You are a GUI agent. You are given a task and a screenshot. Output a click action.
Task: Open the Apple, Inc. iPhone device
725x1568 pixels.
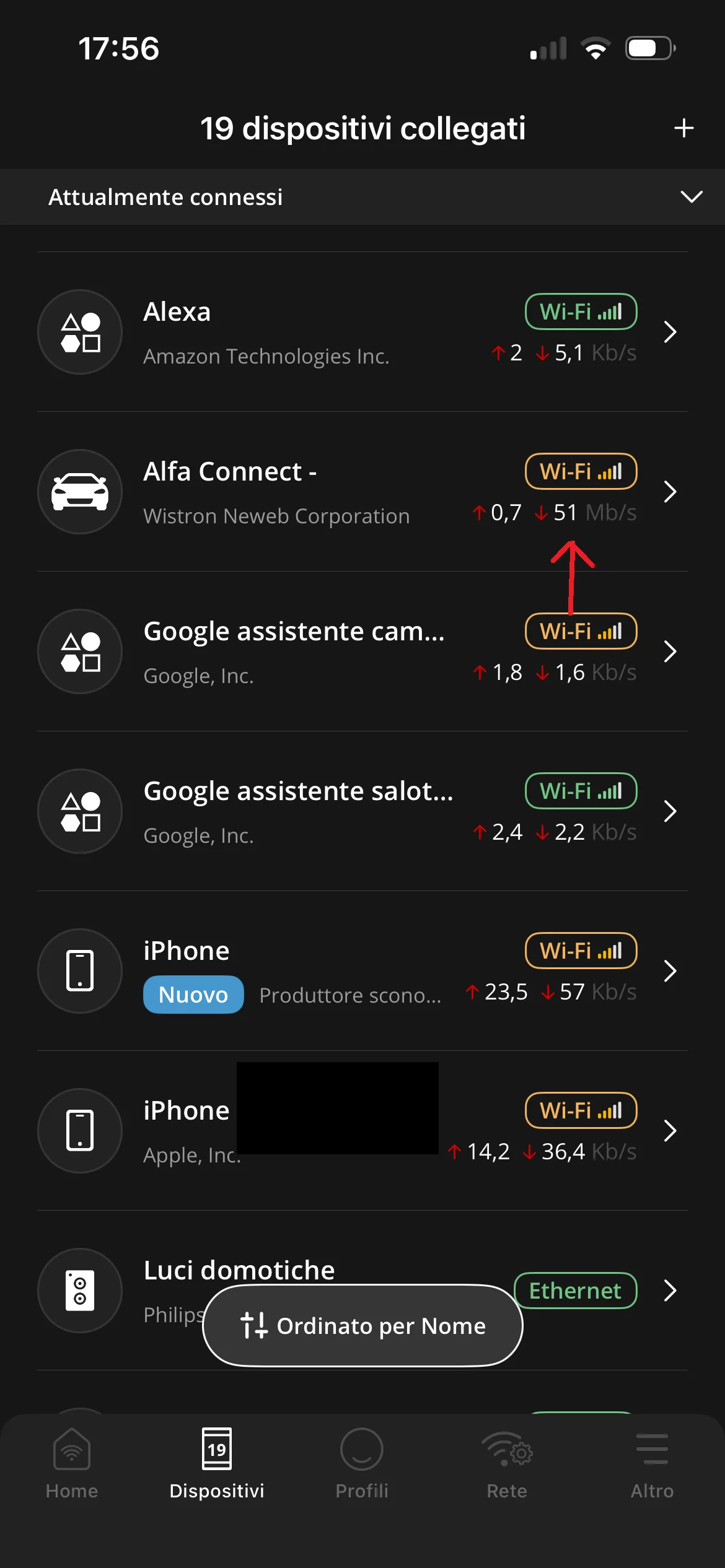[362, 1131]
